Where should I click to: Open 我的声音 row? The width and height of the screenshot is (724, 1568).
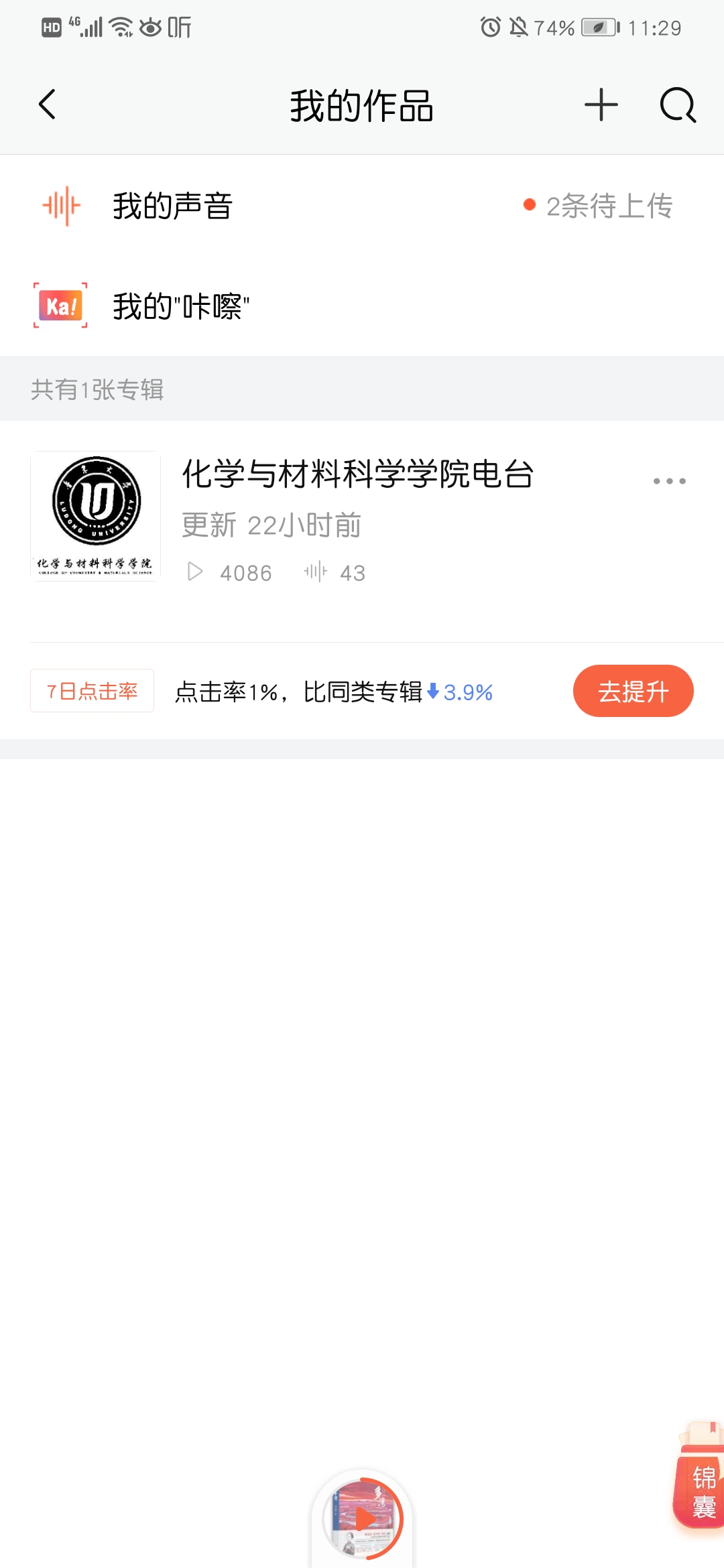click(173, 206)
